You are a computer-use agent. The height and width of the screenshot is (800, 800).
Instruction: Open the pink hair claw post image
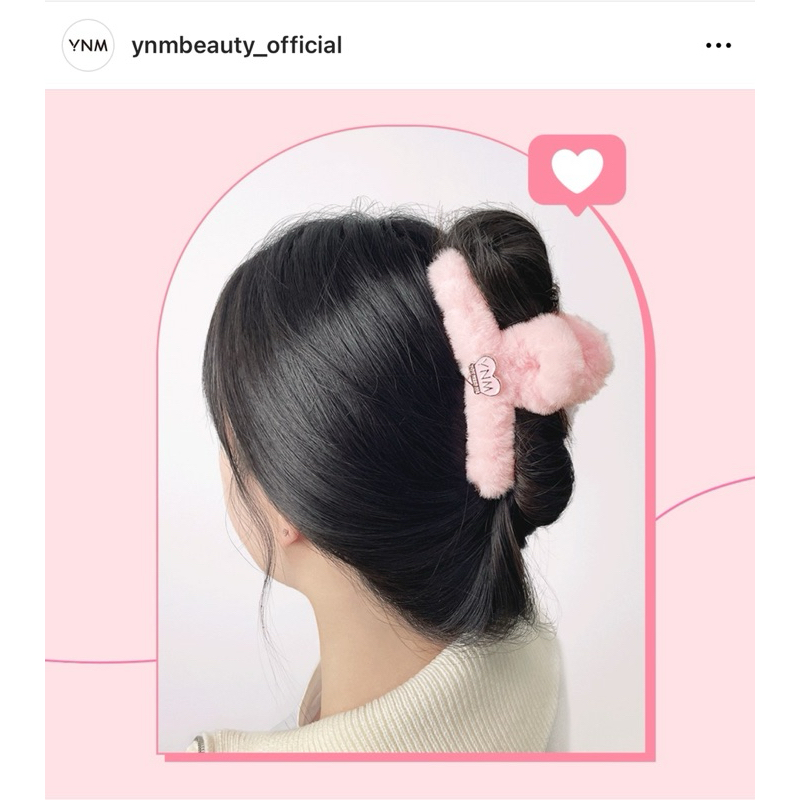click(400, 440)
